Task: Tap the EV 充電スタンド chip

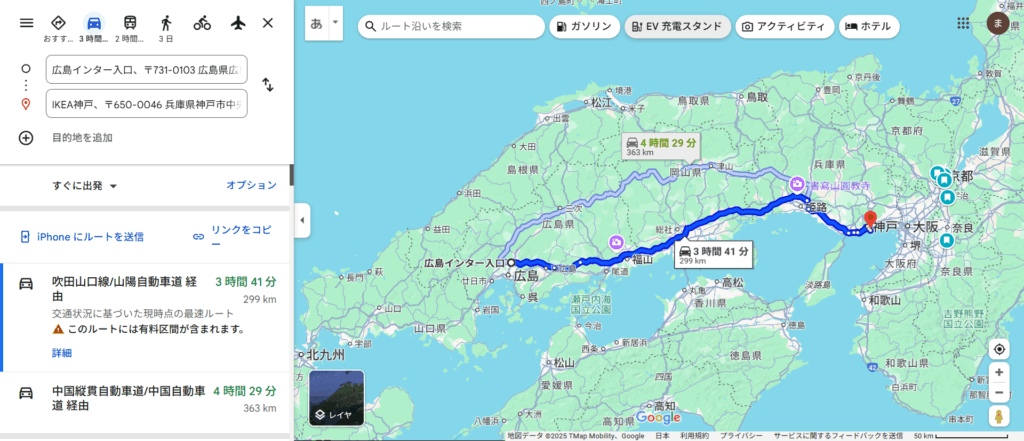Action: (x=677, y=26)
